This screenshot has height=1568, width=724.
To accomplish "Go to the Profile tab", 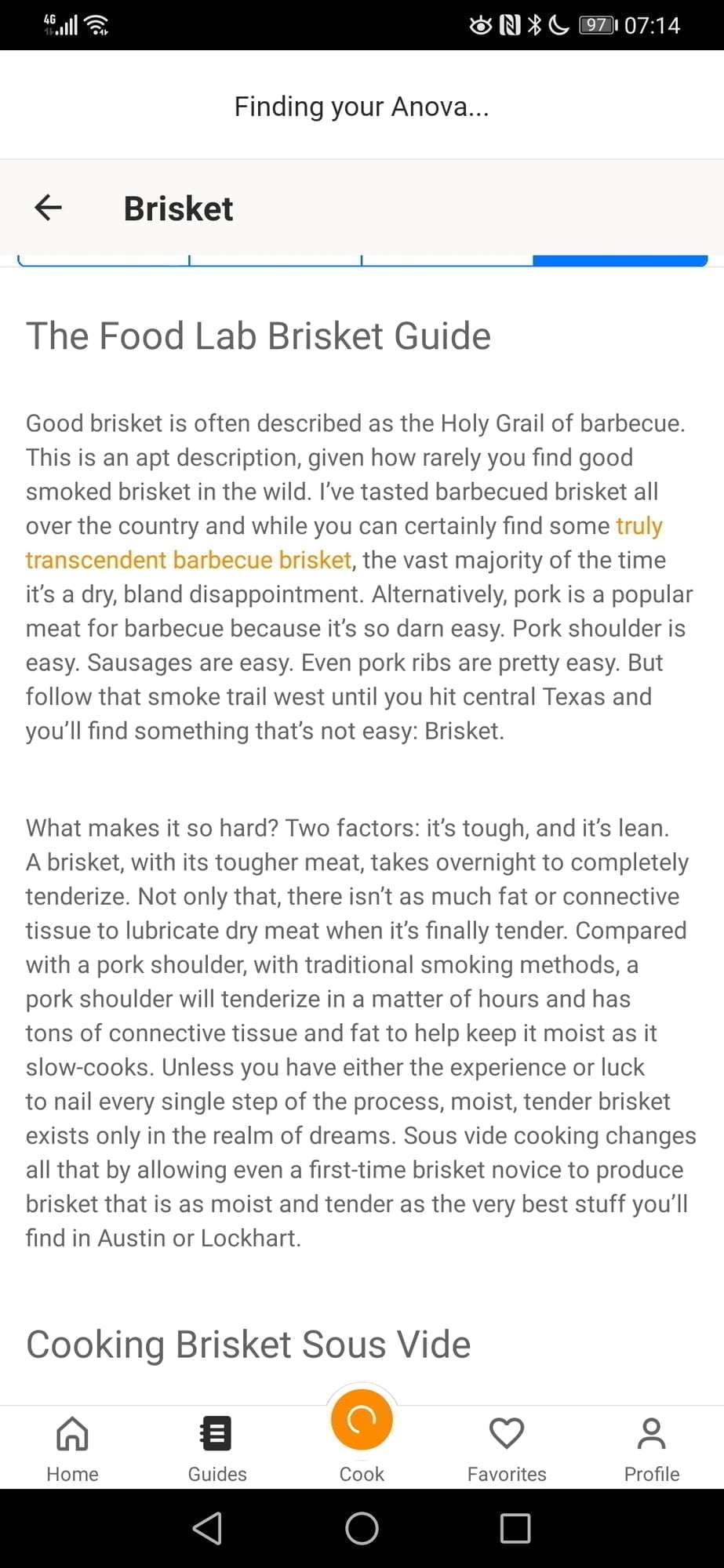I will 651,1449.
